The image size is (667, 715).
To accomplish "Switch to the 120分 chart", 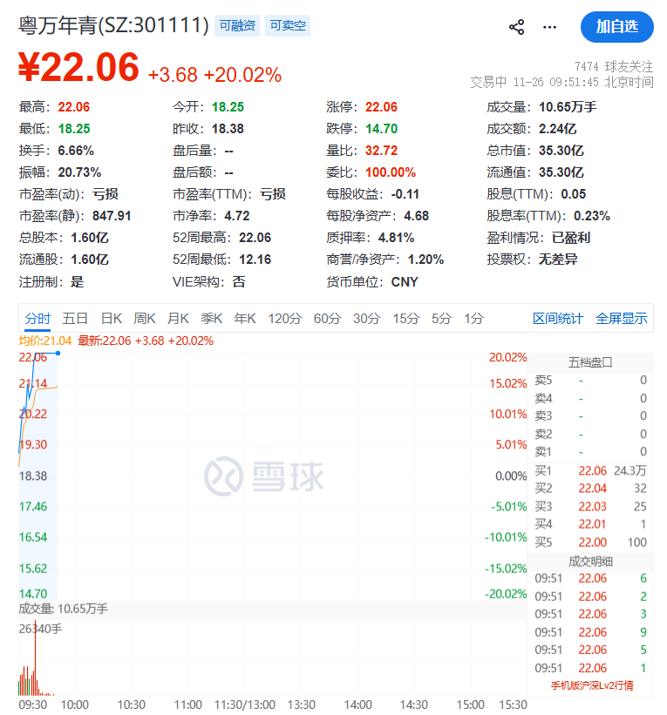I will click(285, 319).
